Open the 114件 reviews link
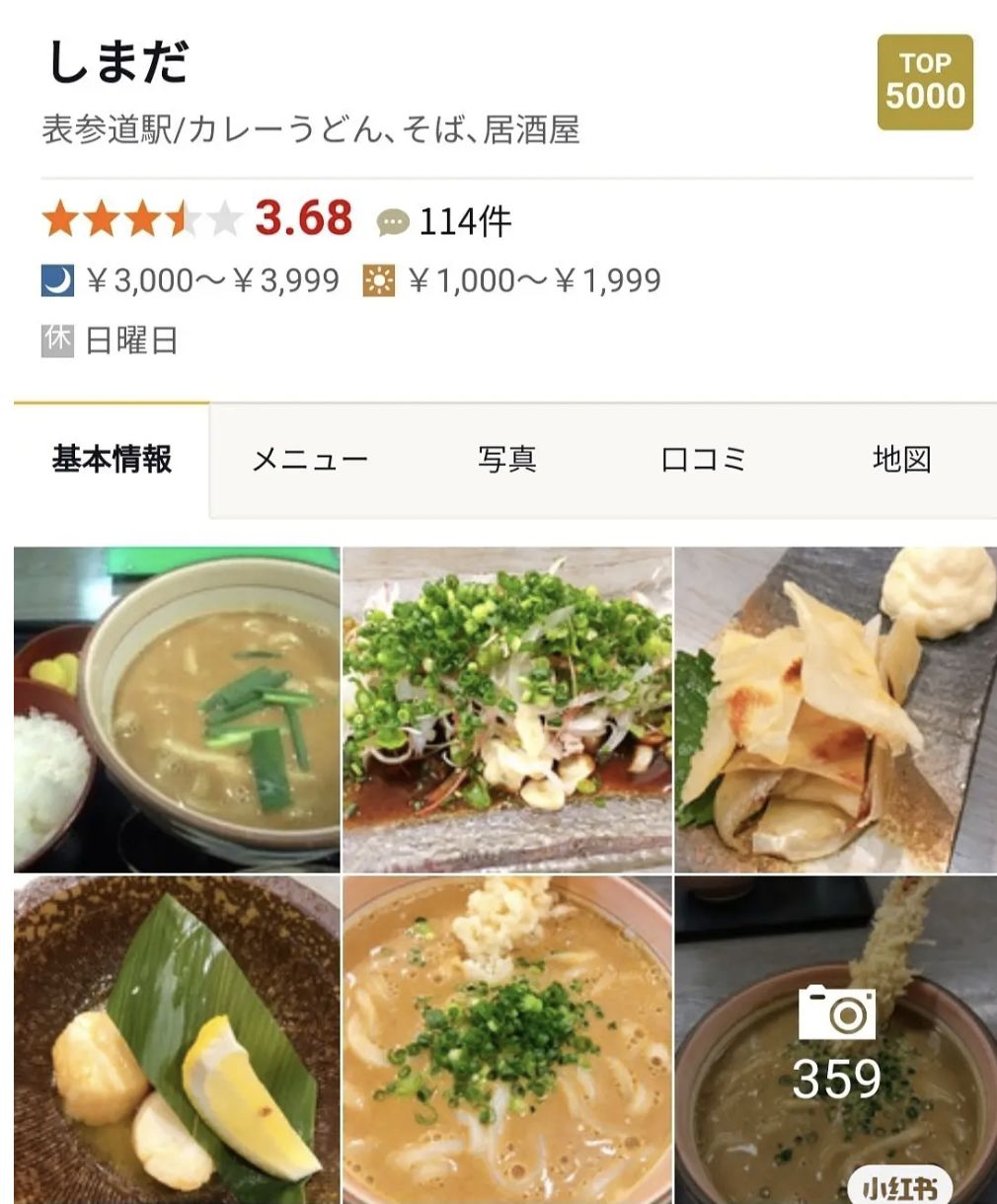997x1204 pixels. coord(446,221)
